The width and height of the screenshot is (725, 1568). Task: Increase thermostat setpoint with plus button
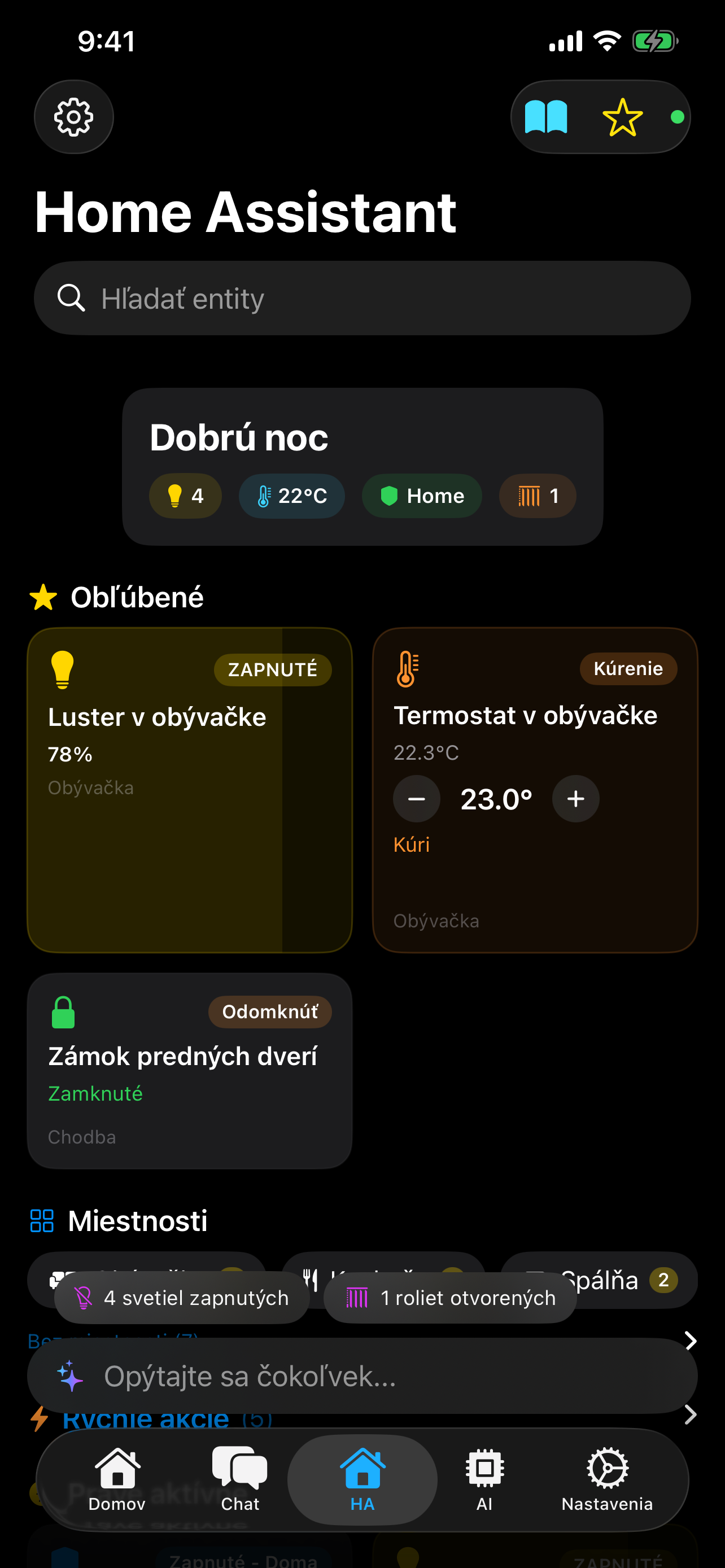[x=575, y=799]
